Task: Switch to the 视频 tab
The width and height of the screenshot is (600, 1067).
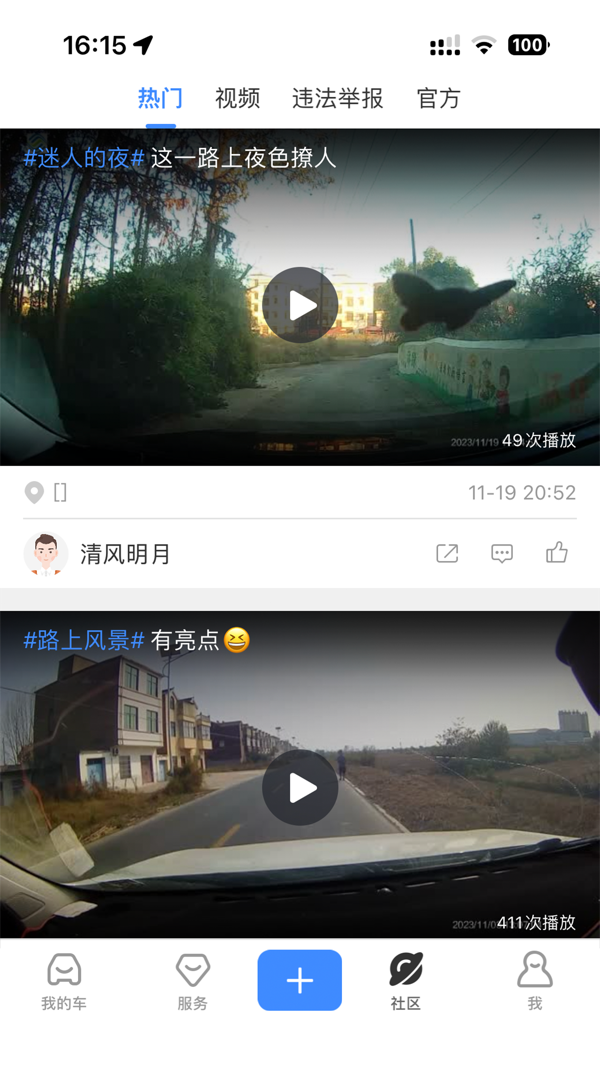Action: [237, 98]
